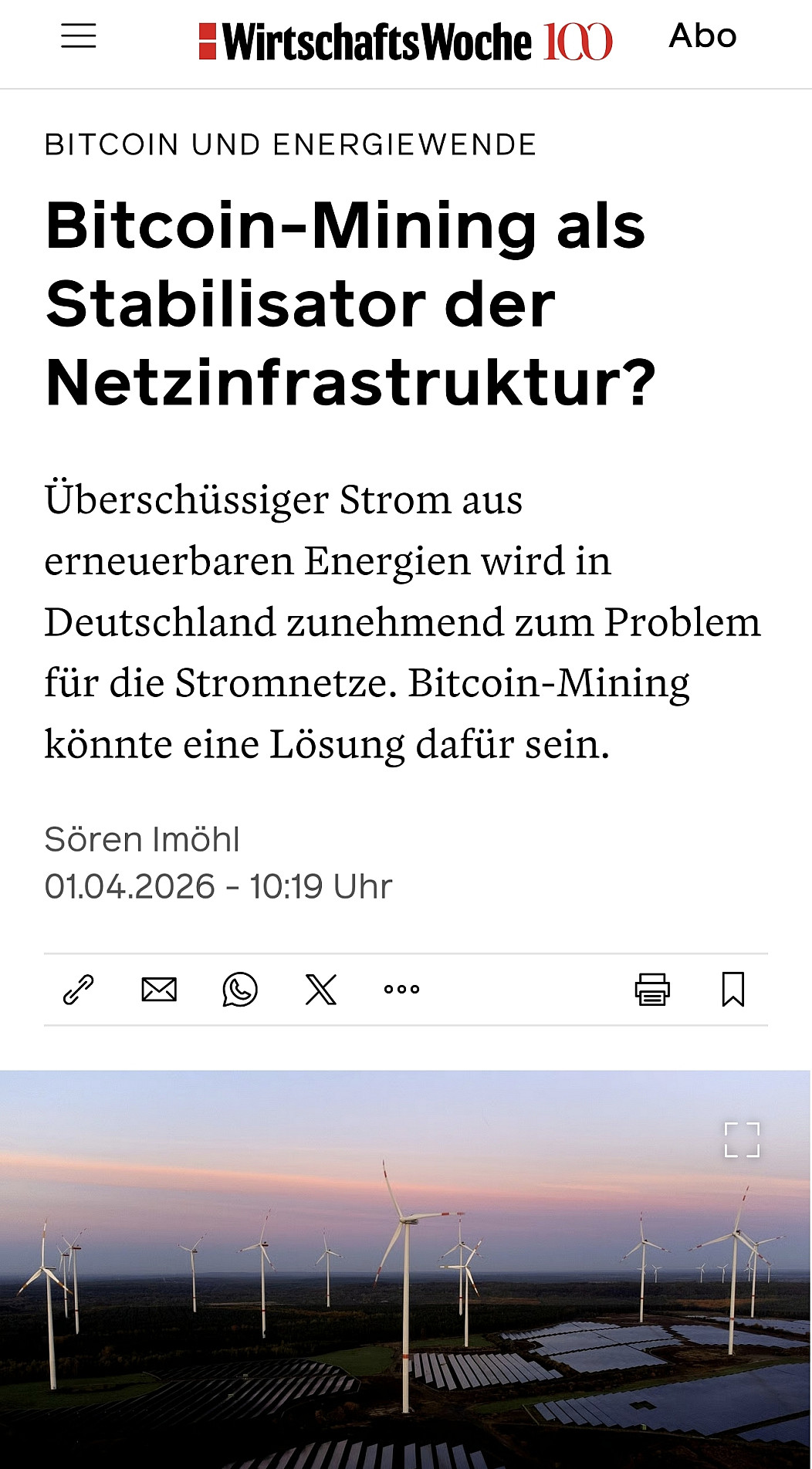Go to the WirtschaftsWoche homepage logo
The width and height of the screenshot is (812, 1469).
[405, 42]
